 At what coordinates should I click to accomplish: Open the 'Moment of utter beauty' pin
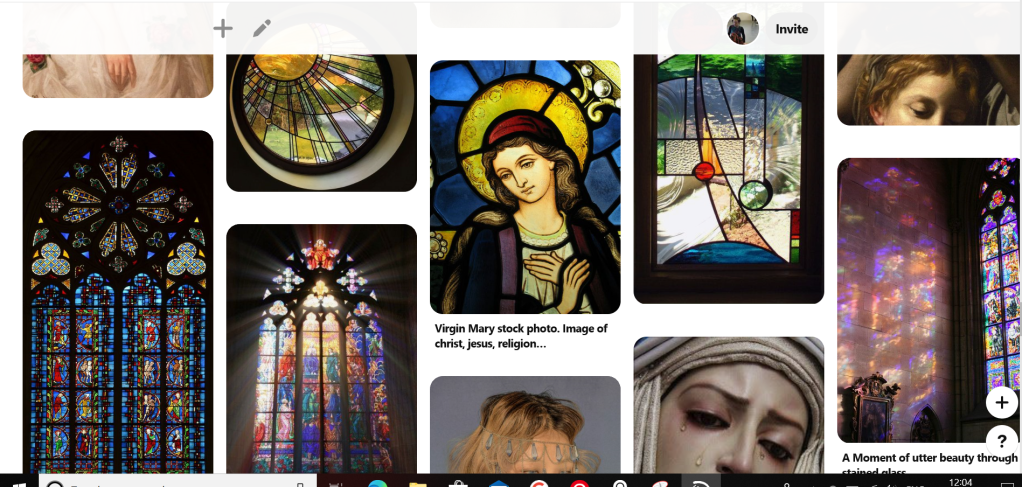point(928,300)
